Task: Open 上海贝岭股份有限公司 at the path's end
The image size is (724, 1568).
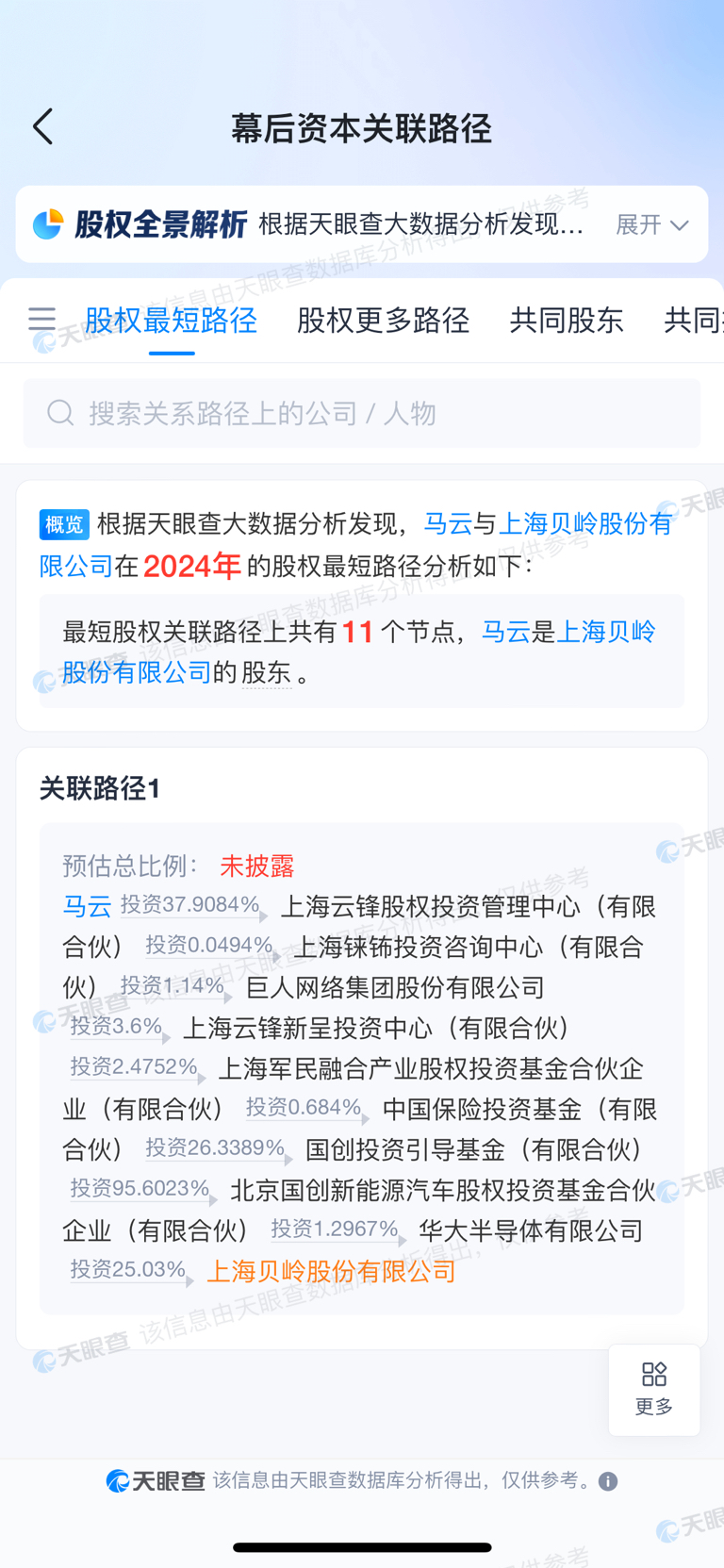Action: tap(331, 1271)
